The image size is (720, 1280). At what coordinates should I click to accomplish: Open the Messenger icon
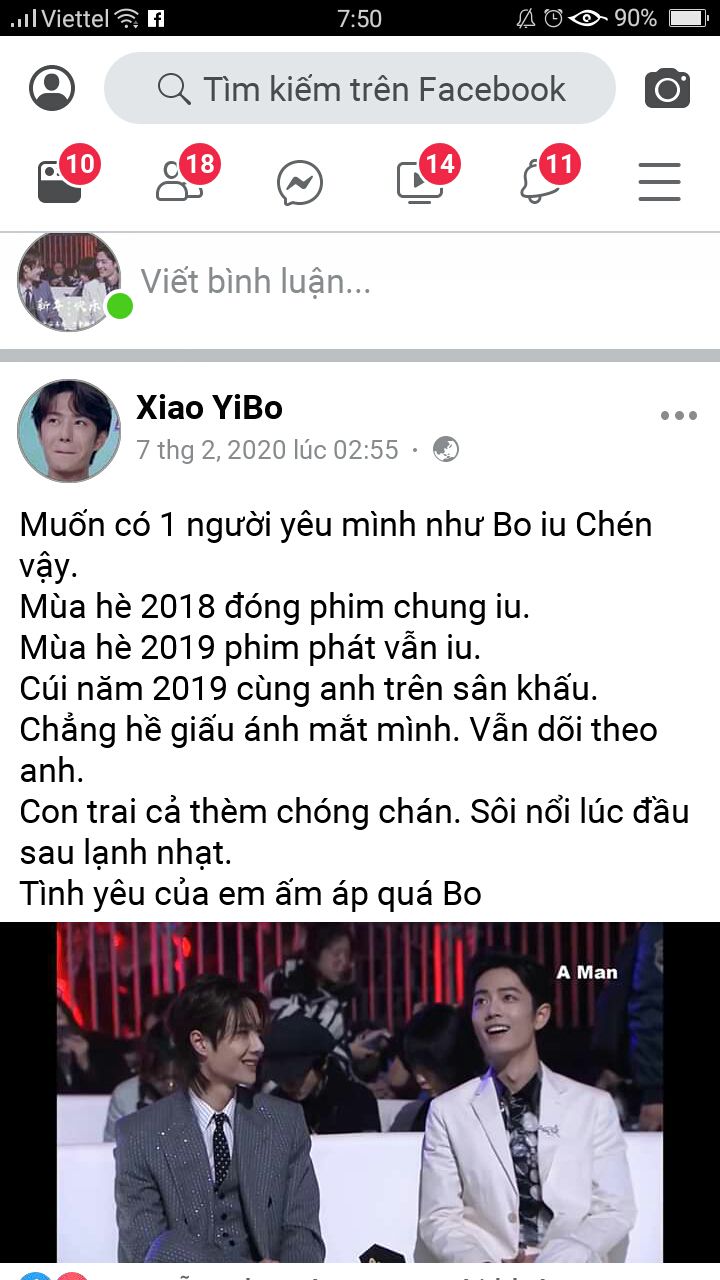(300, 184)
